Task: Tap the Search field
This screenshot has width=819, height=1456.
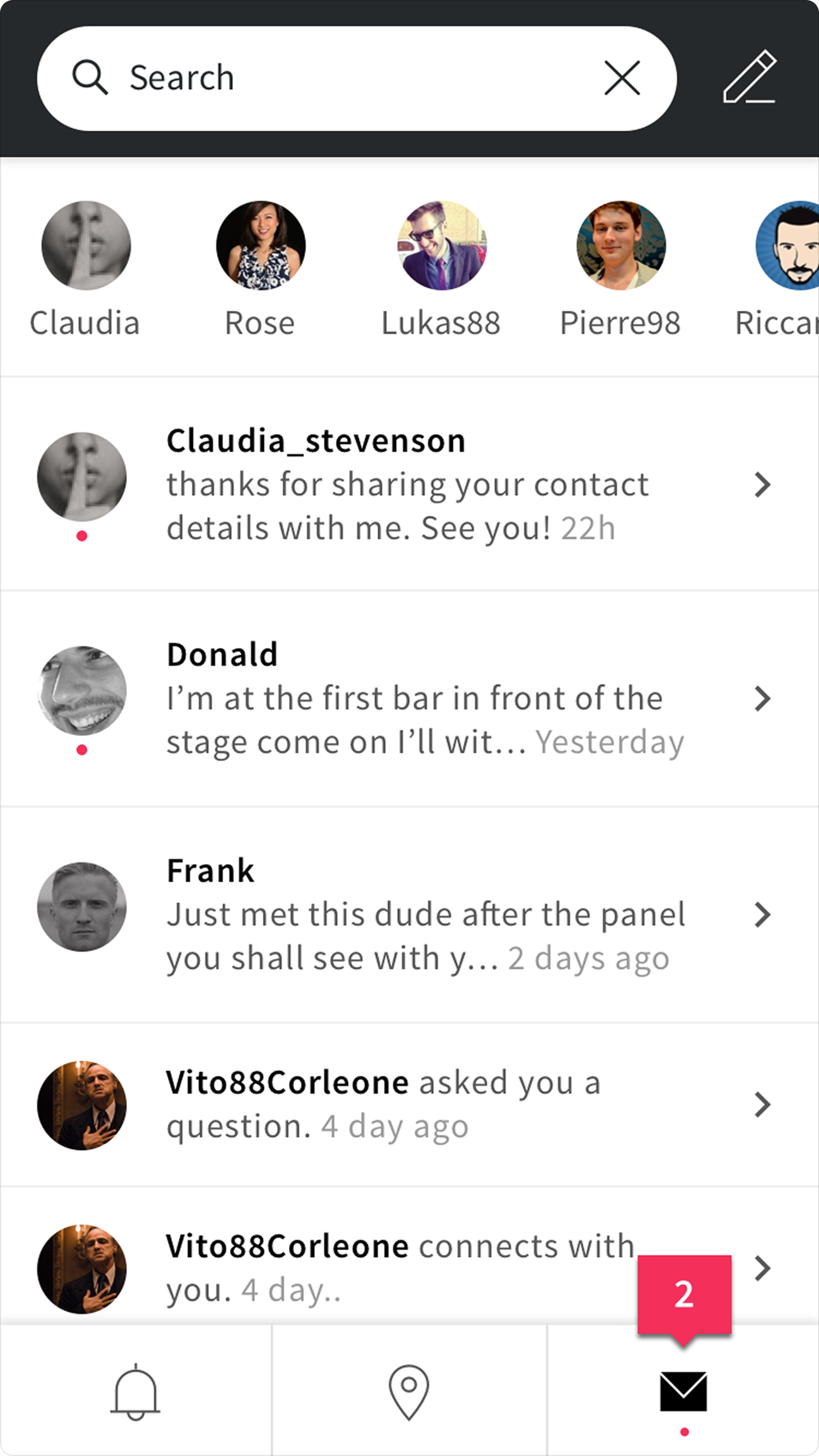Action: point(357,78)
